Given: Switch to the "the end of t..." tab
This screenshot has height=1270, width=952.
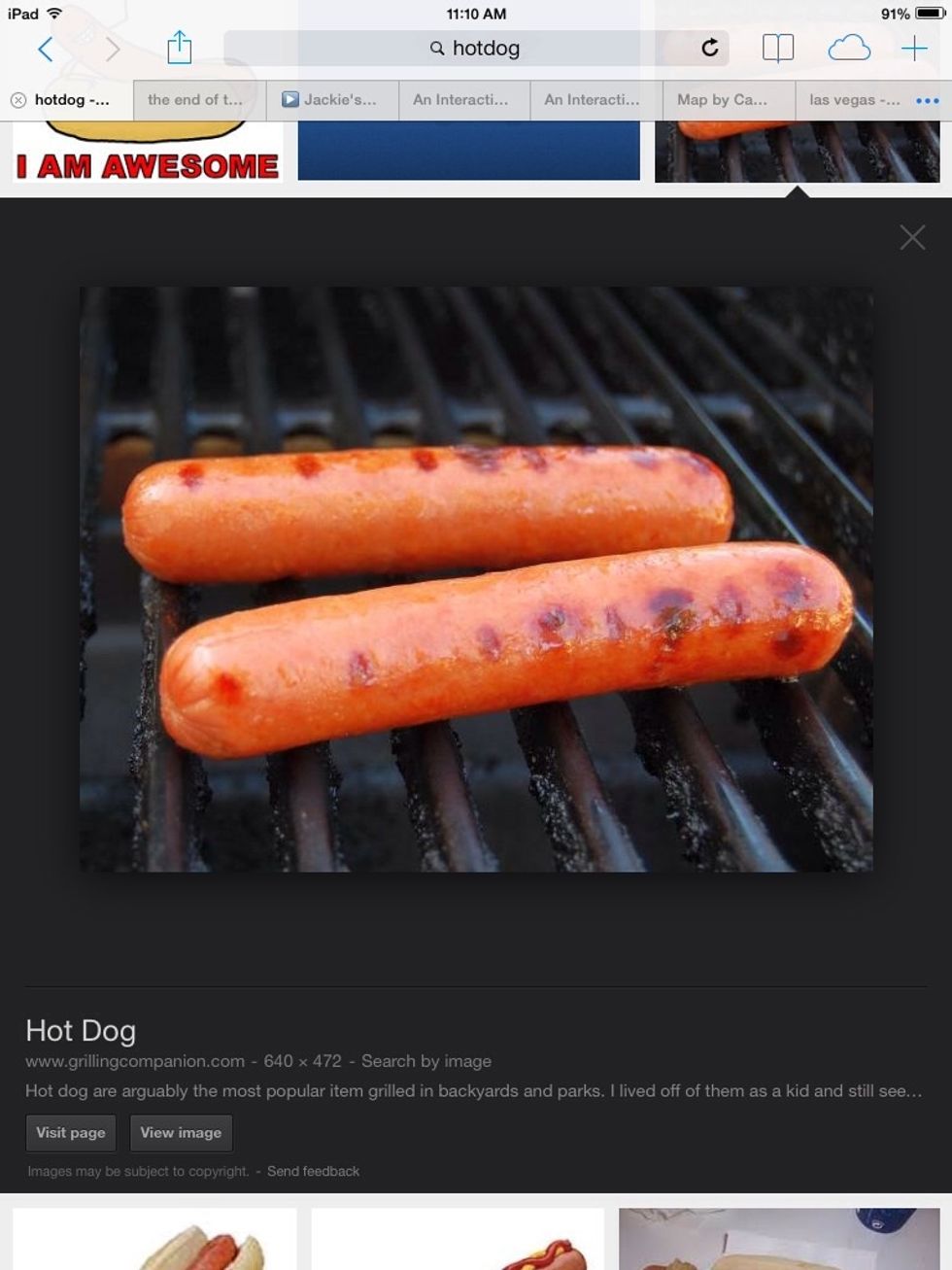Looking at the screenshot, I should (195, 100).
